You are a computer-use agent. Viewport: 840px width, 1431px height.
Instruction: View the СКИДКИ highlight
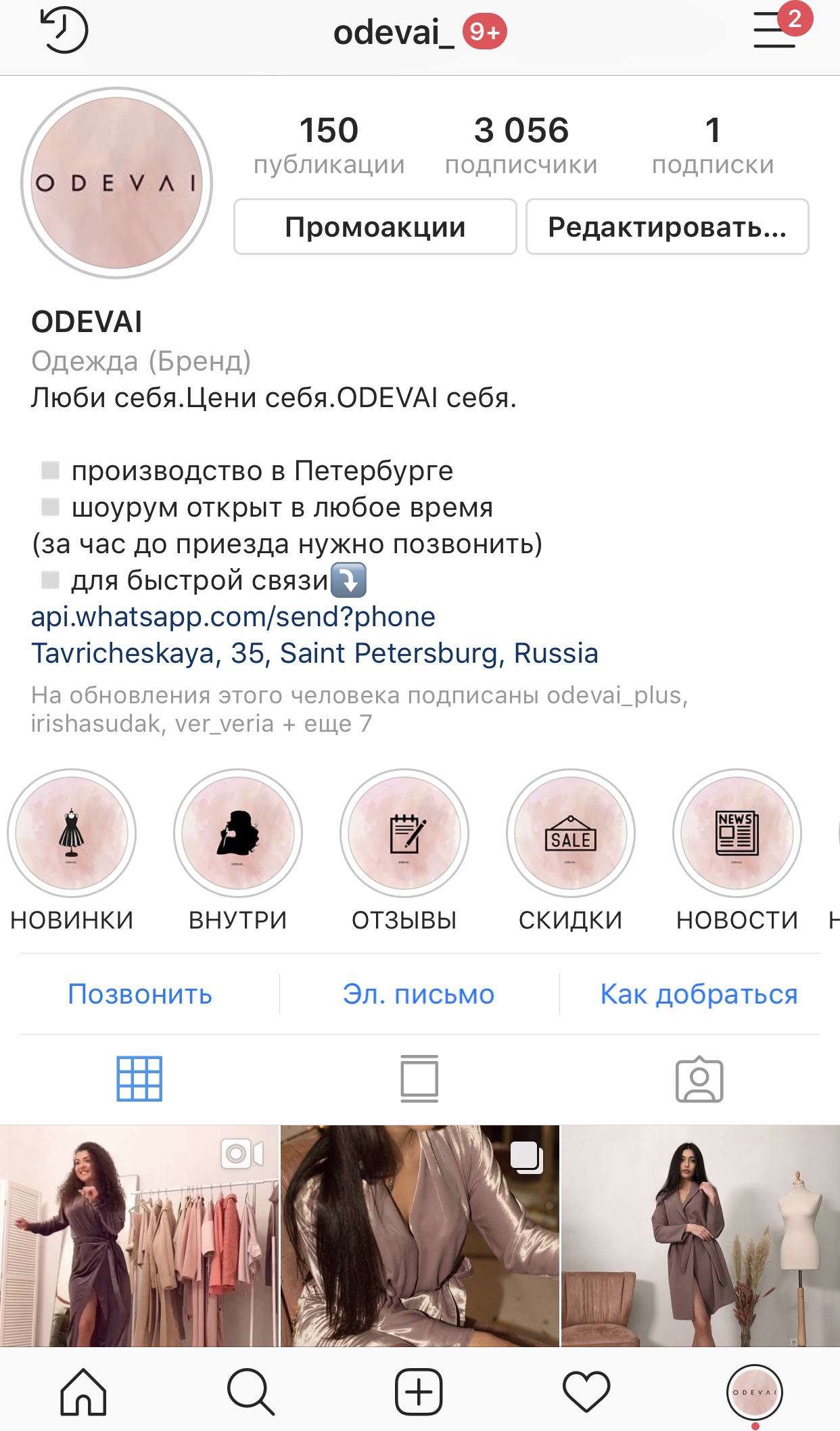[x=571, y=833]
